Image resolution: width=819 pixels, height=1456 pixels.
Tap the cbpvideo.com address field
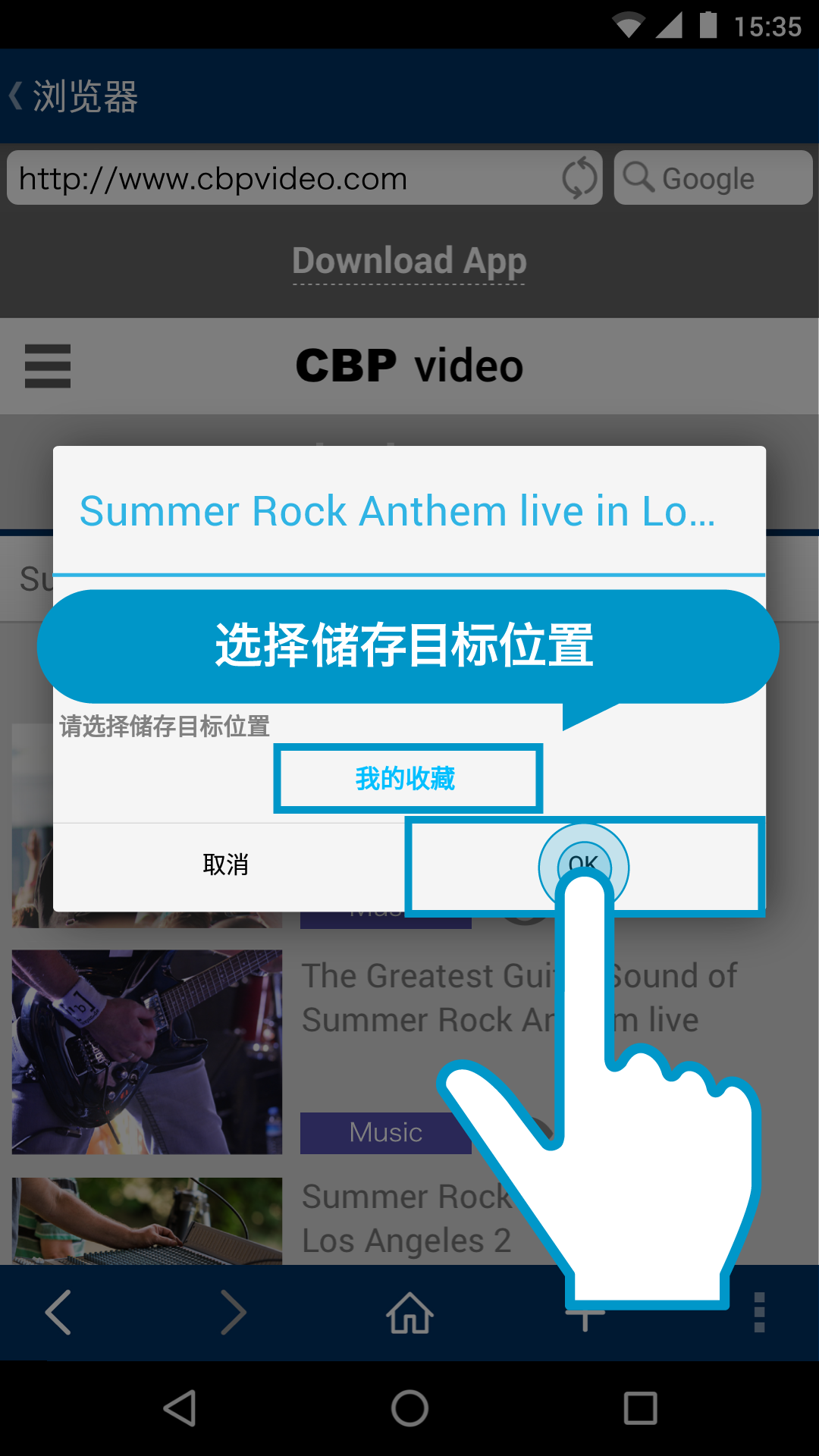click(281, 179)
